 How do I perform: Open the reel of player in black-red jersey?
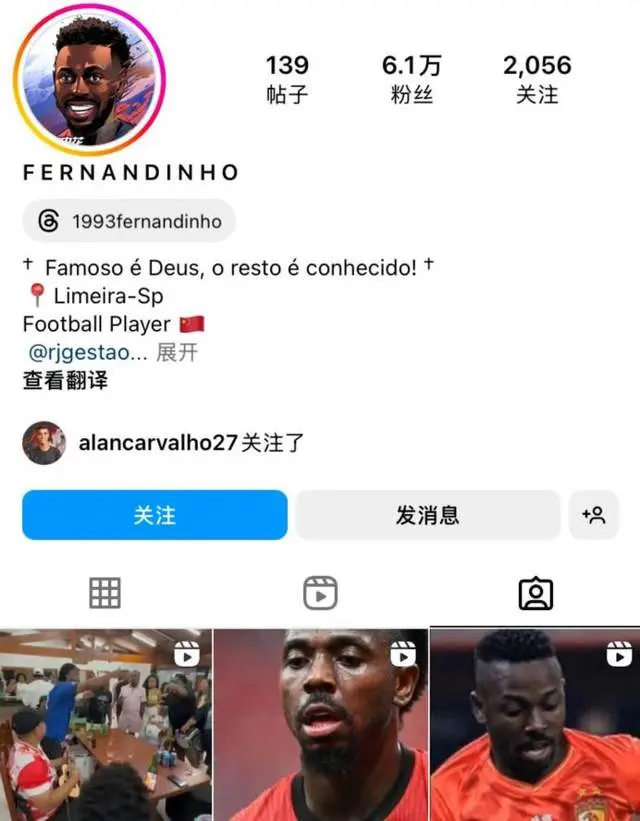pos(320,725)
